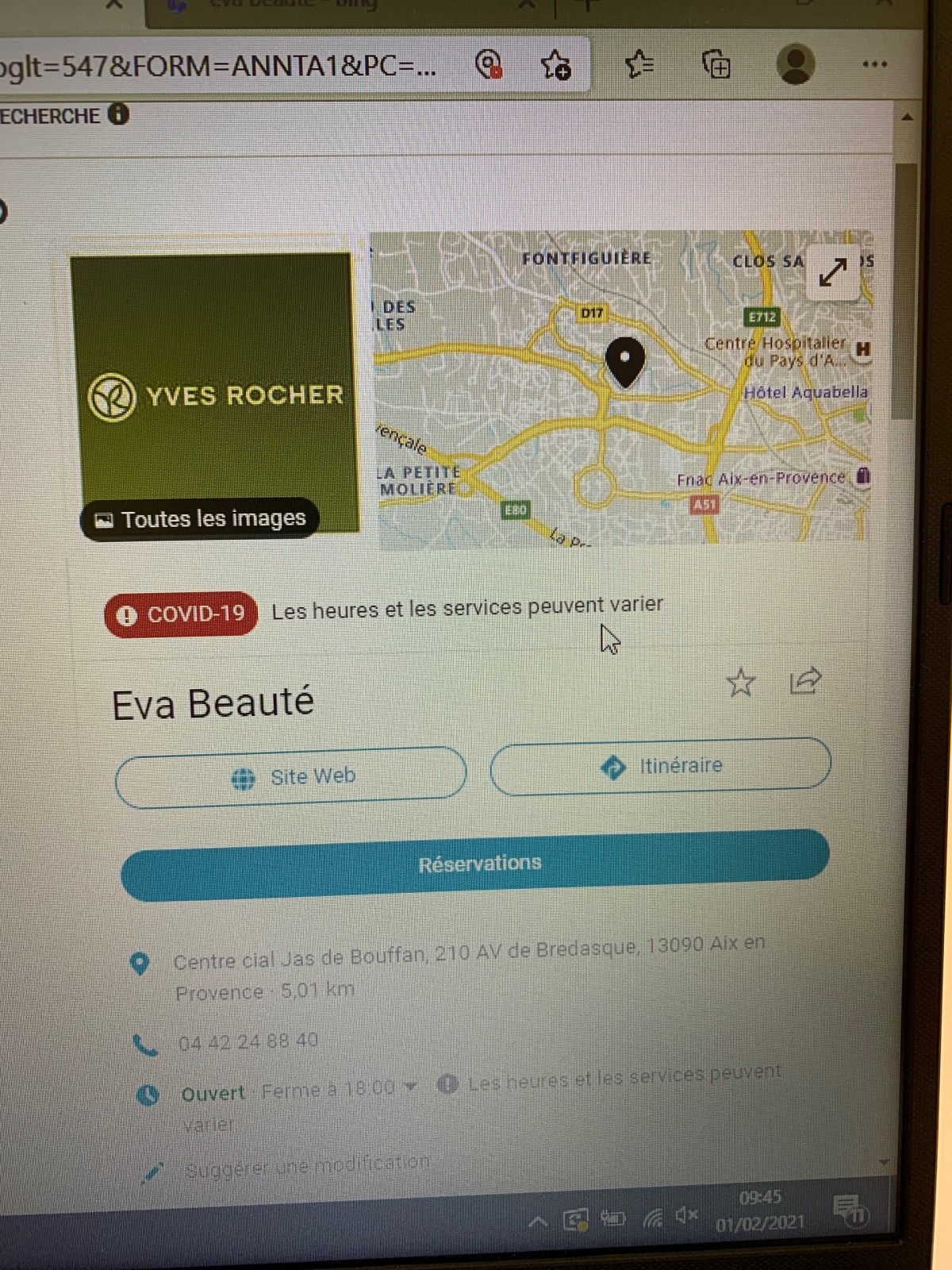Open the browser collections button
Viewport: 952px width, 1270px height.
coord(716,65)
